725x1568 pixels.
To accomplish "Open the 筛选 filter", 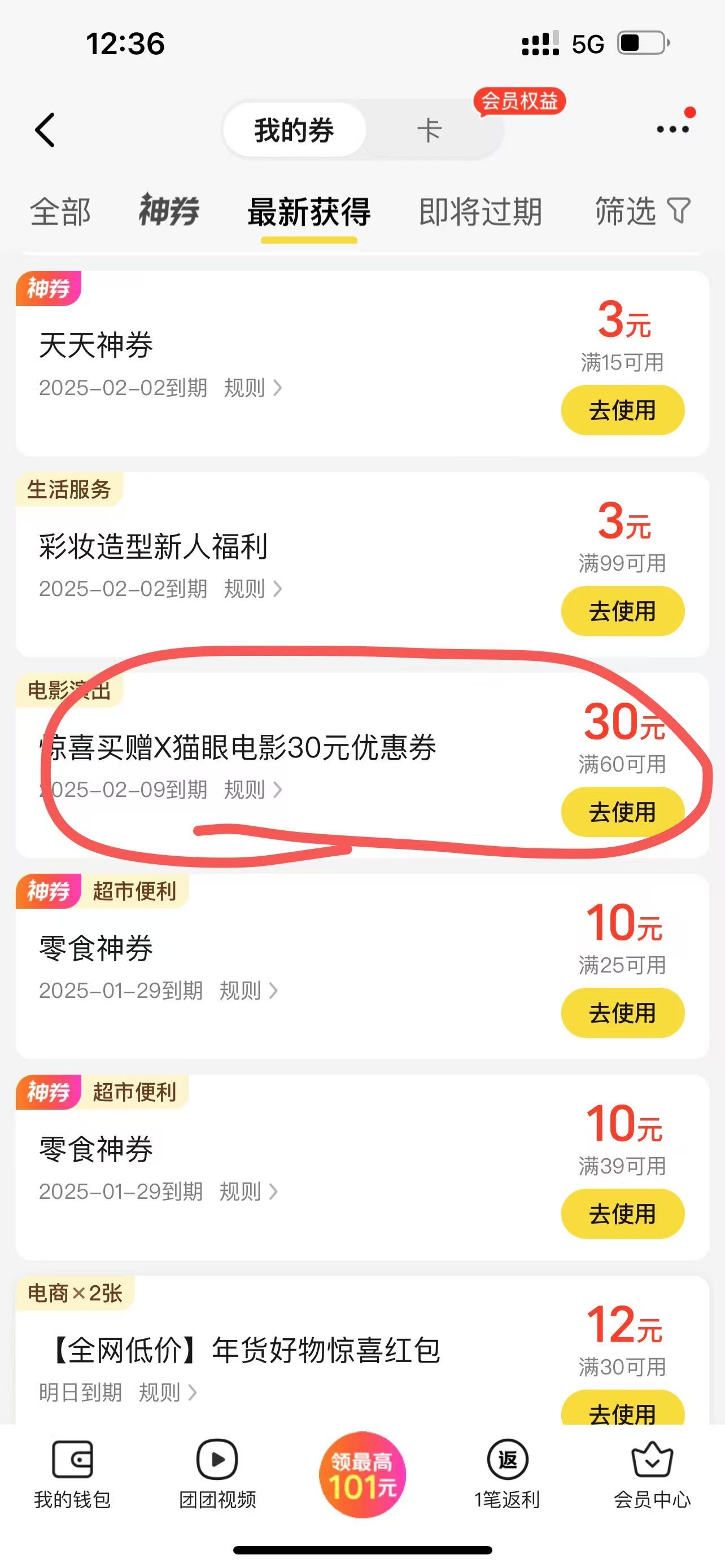I will click(642, 211).
